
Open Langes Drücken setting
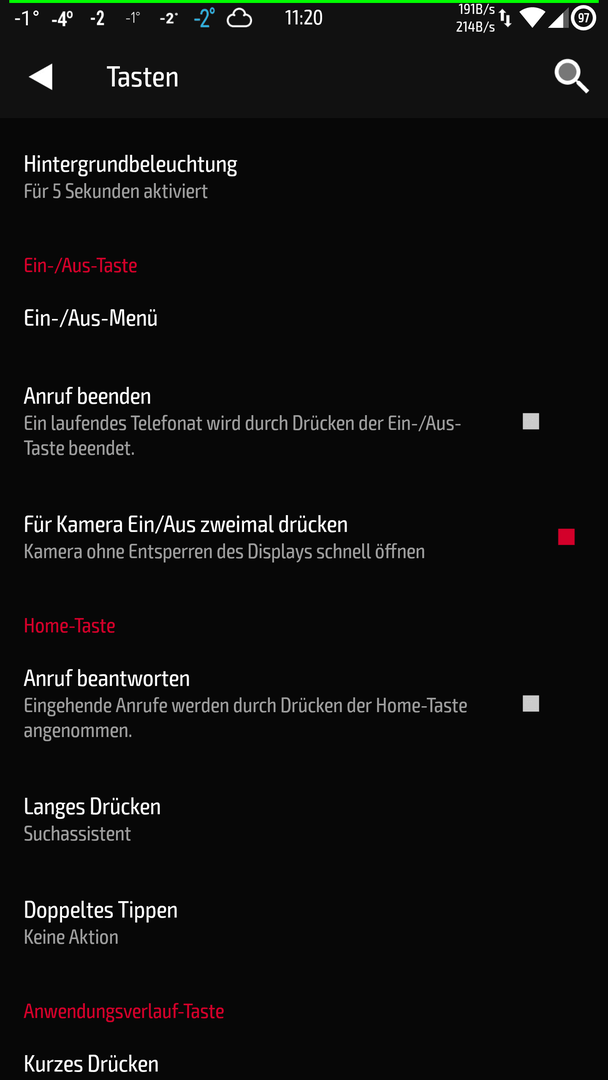pyautogui.click(x=304, y=819)
